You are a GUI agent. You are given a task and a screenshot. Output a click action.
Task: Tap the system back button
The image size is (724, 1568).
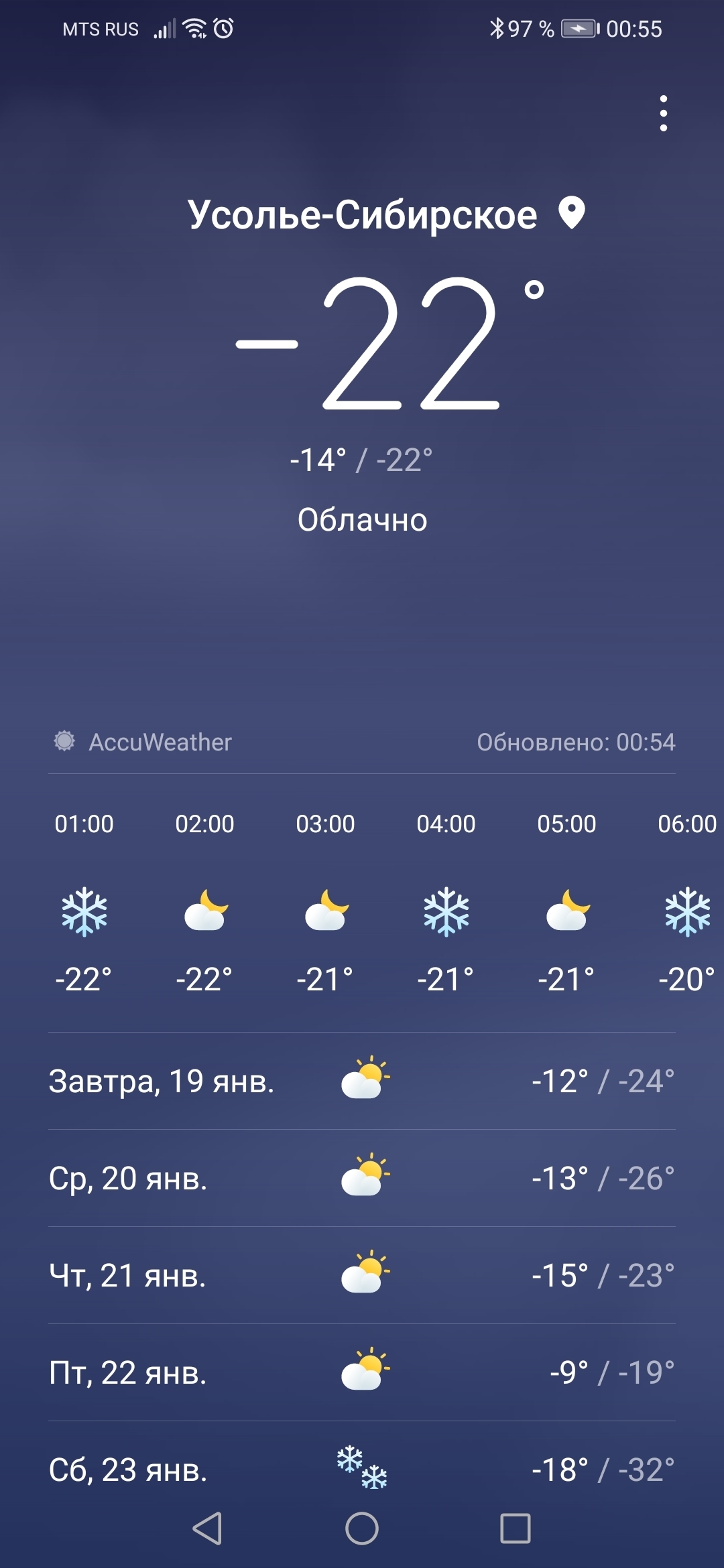coord(207,1528)
